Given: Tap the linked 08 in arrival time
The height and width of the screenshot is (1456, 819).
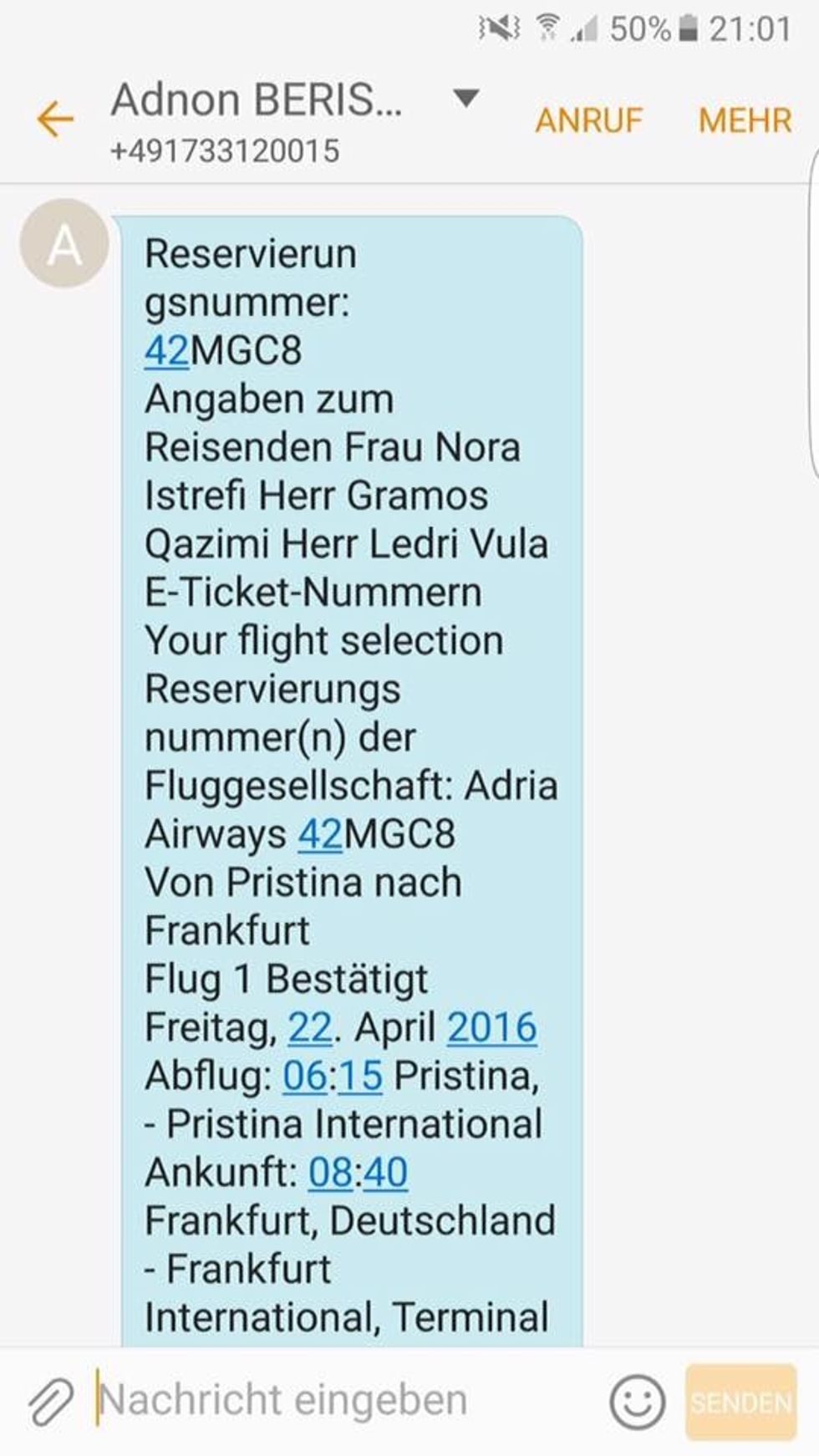Looking at the screenshot, I should [x=330, y=1173].
